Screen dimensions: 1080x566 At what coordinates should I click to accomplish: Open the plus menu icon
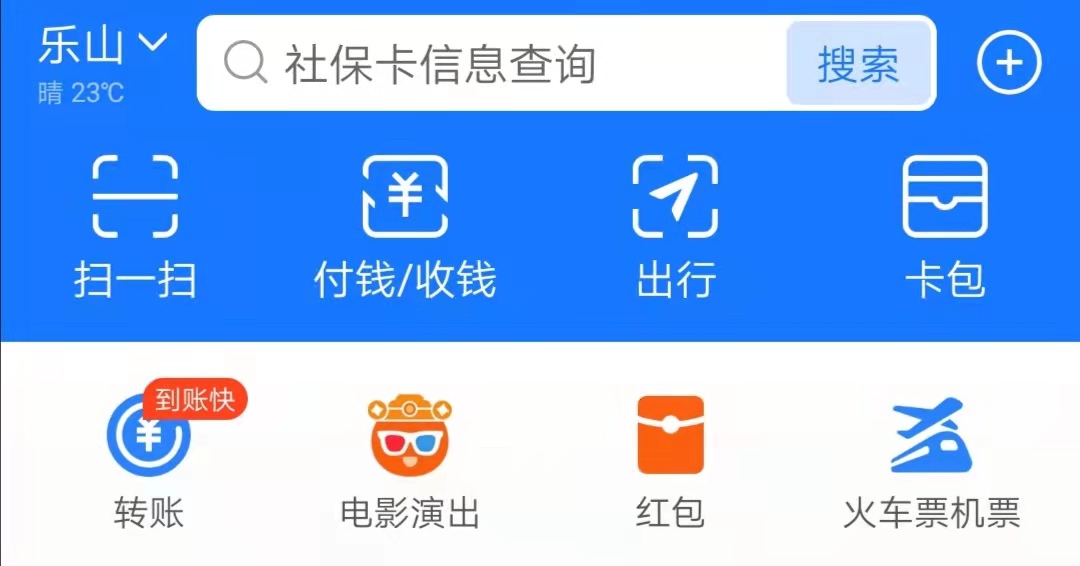click(x=1009, y=63)
